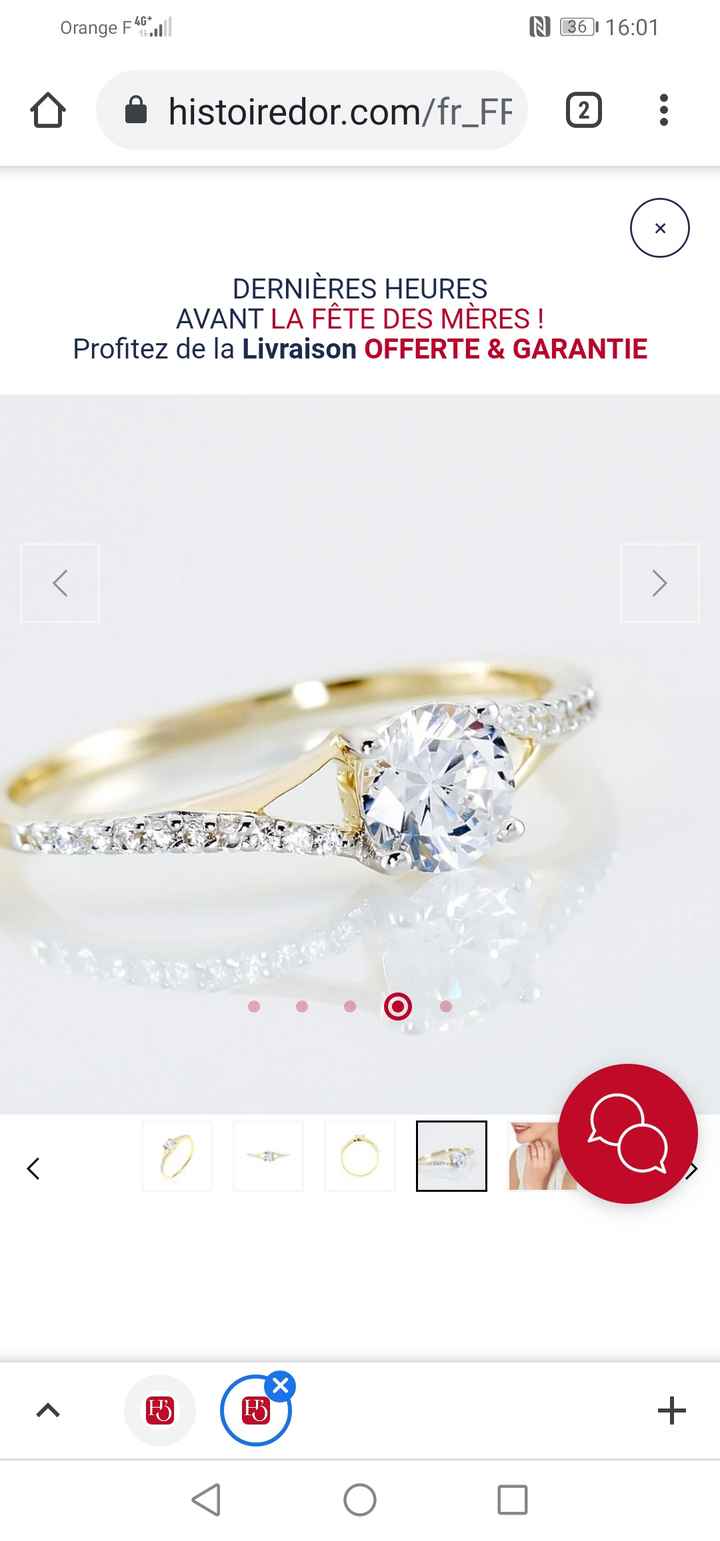The height and width of the screenshot is (1541, 720).
Task: Select the first ring thumbnail
Action: [177, 1156]
